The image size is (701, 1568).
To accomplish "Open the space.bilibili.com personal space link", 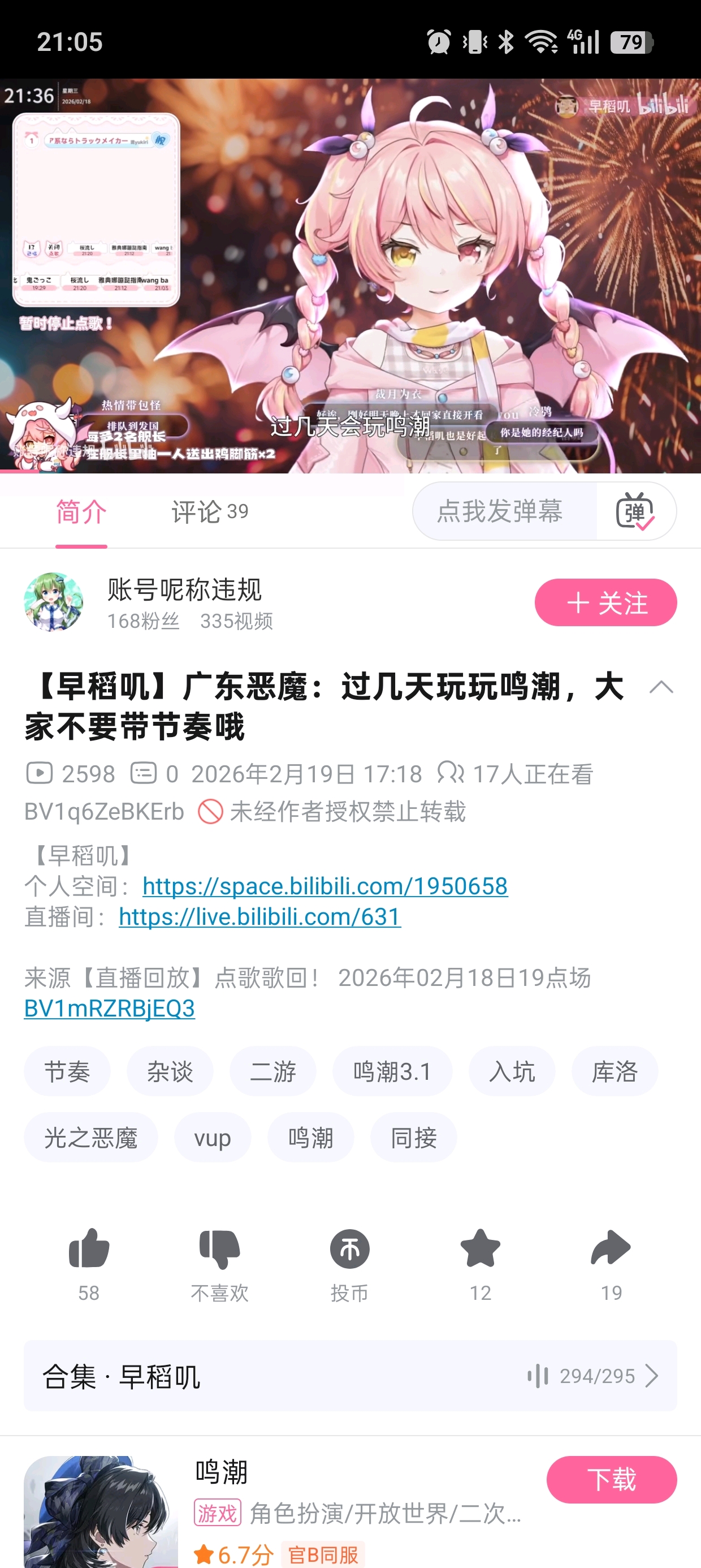I will point(325,886).
